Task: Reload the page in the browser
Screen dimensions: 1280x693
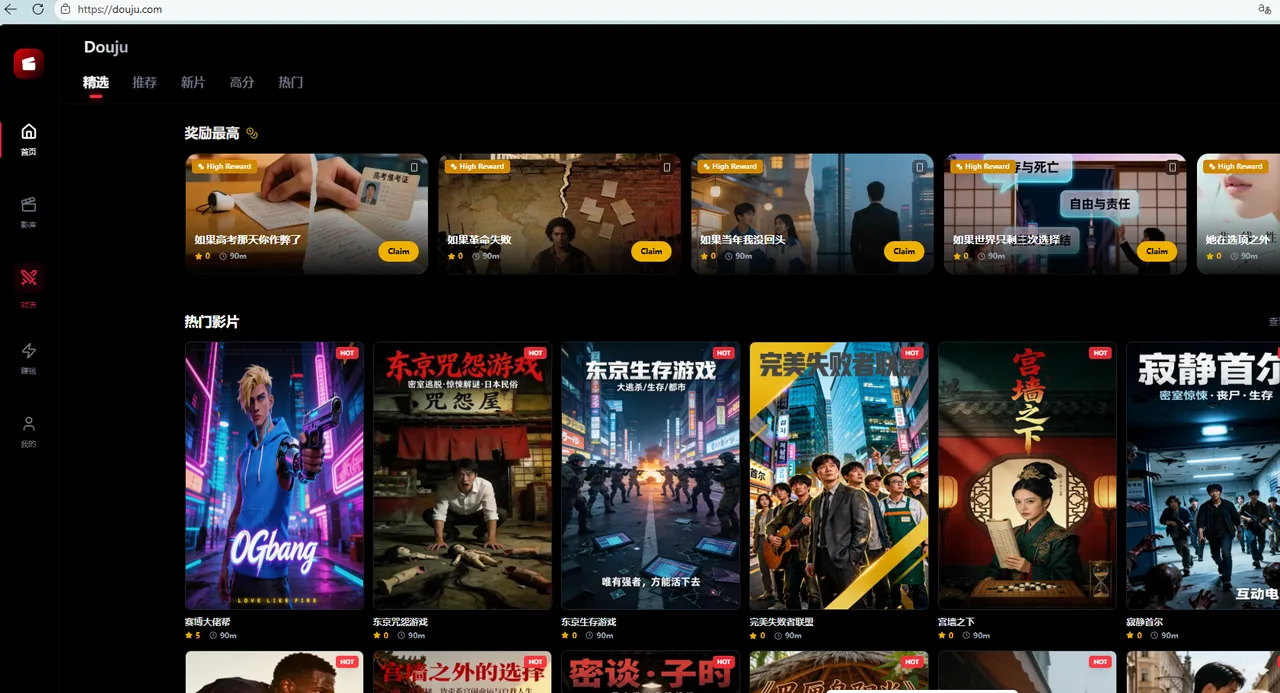Action: [38, 9]
